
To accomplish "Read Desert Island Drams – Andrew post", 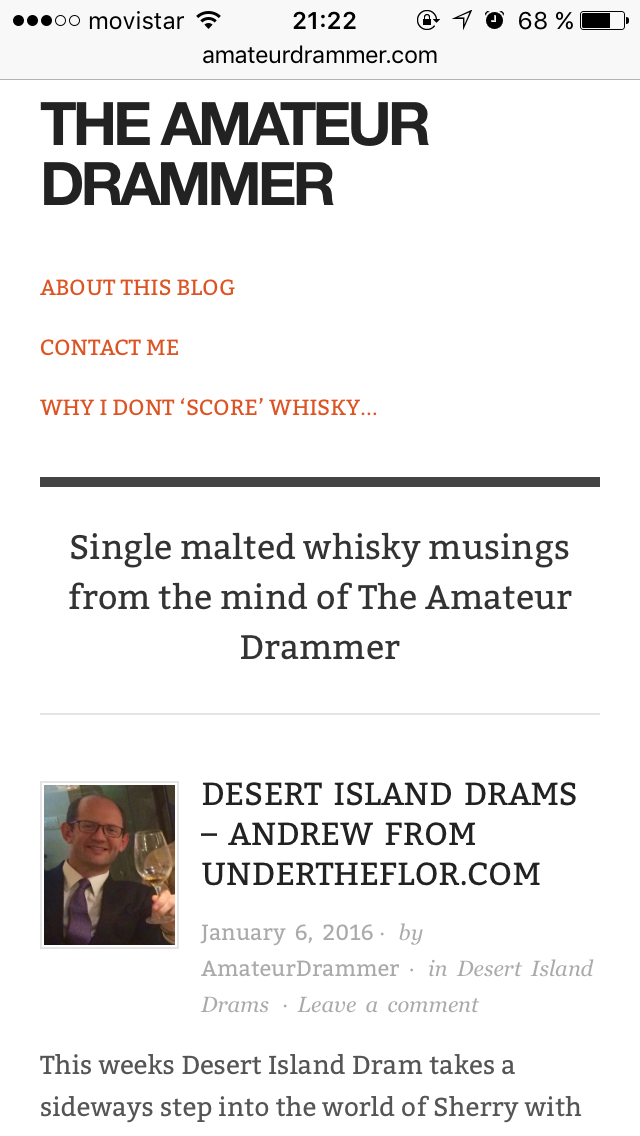I will tap(388, 834).
